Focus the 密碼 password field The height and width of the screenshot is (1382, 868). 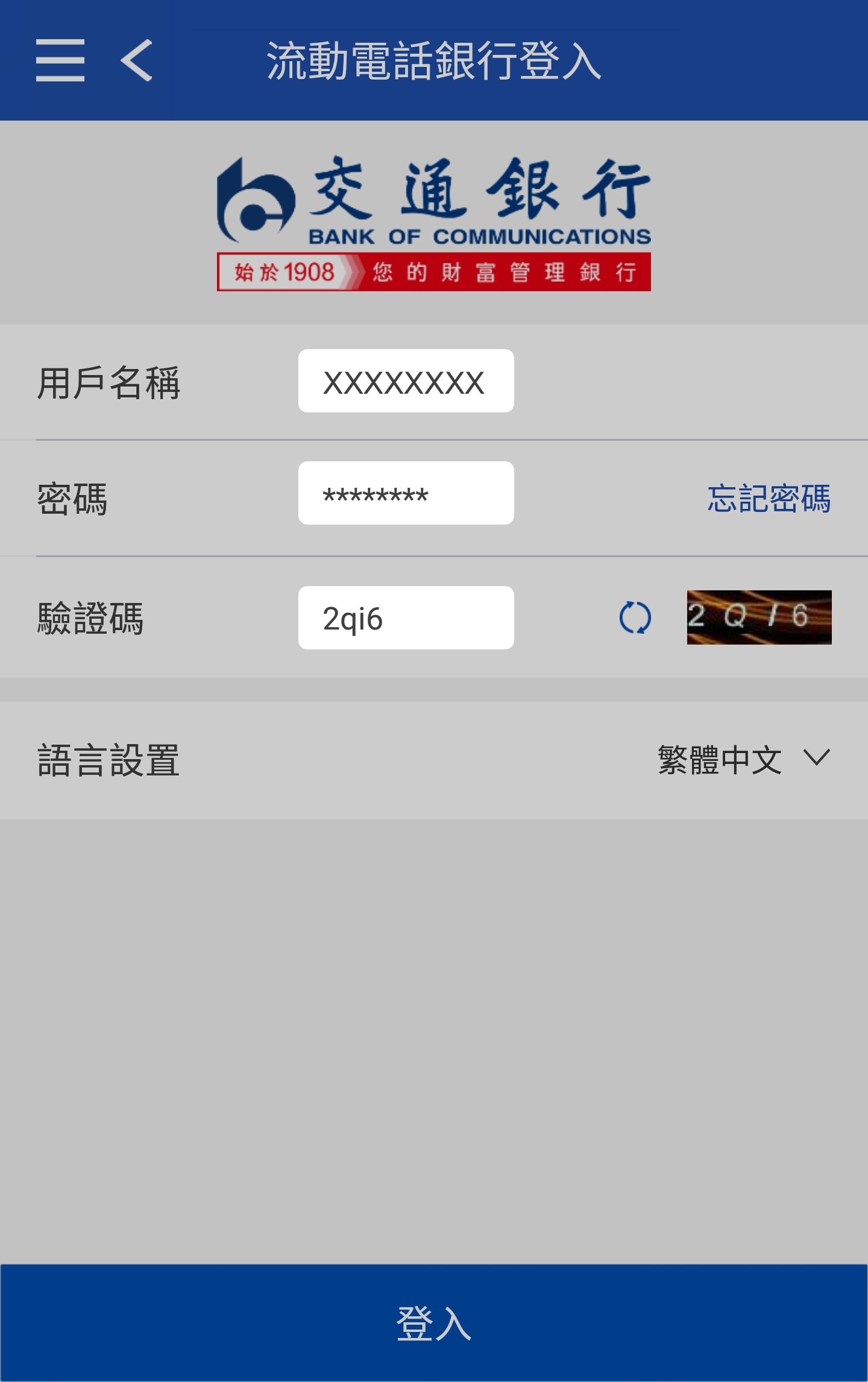(x=406, y=493)
